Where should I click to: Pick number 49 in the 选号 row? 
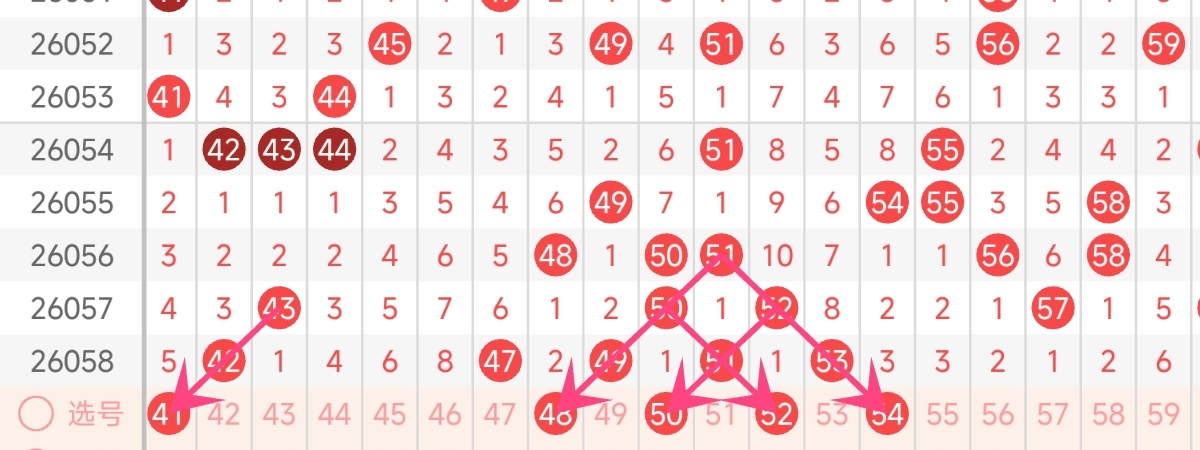[x=611, y=413]
